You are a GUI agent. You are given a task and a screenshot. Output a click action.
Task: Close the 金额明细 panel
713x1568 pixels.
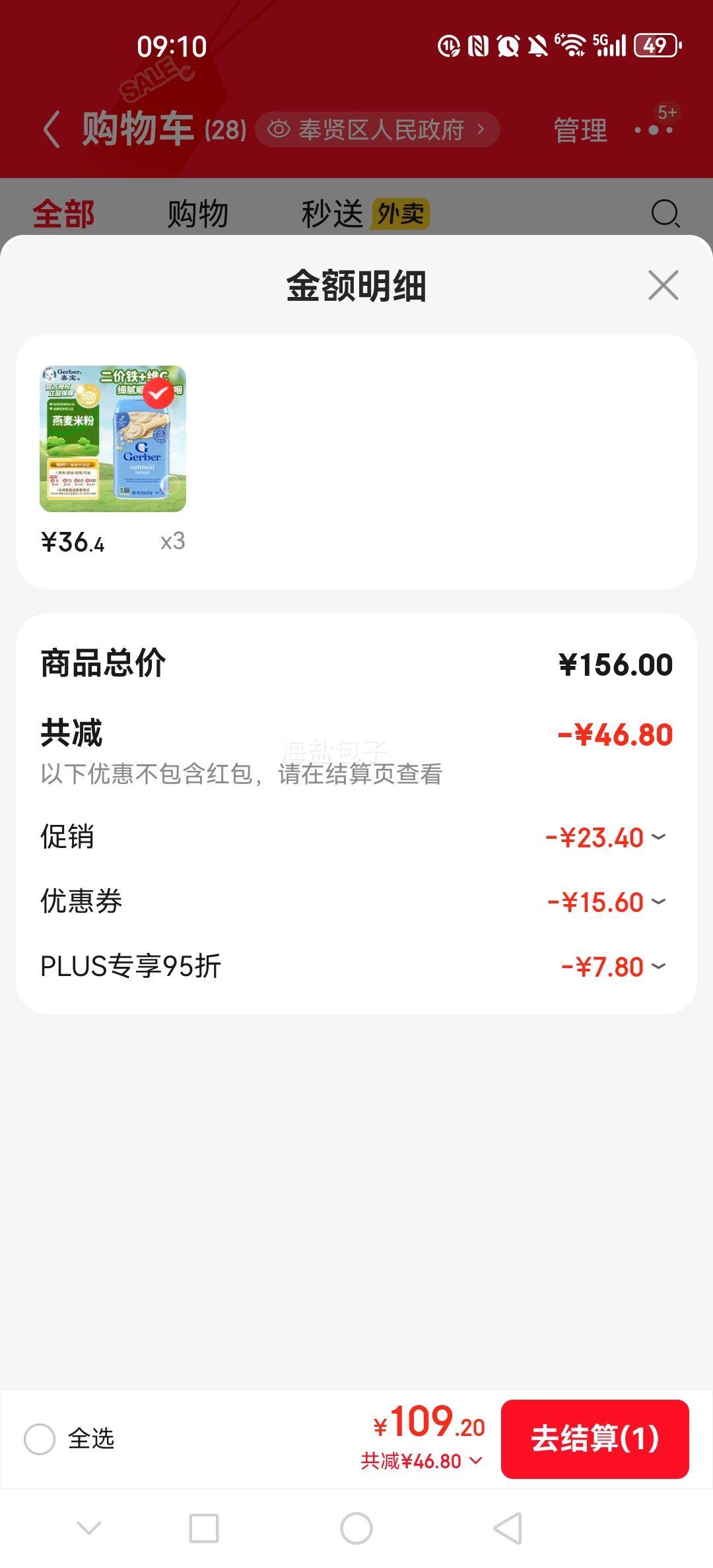click(663, 285)
